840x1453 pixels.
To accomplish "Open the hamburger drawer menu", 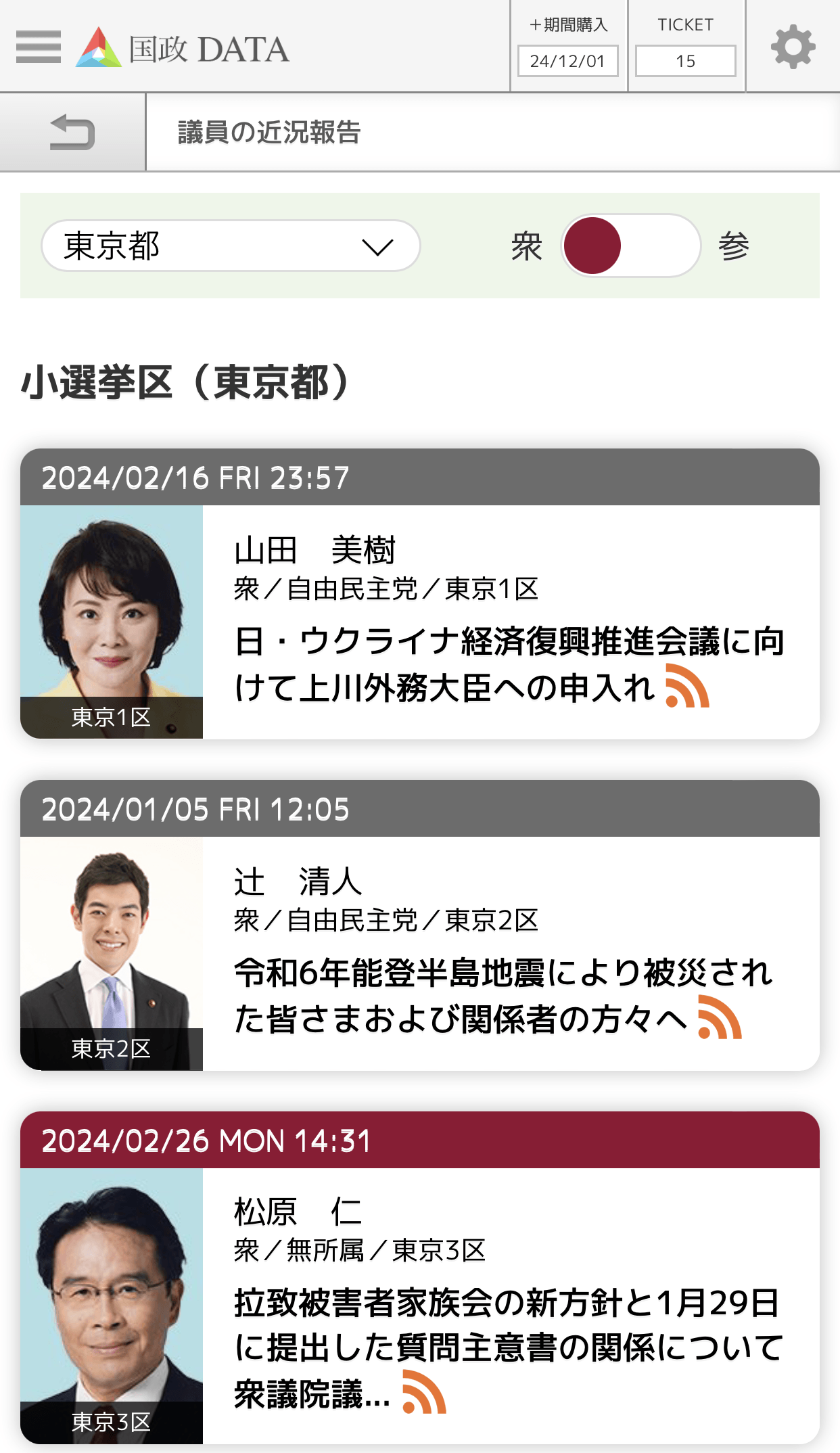I will 39,47.
